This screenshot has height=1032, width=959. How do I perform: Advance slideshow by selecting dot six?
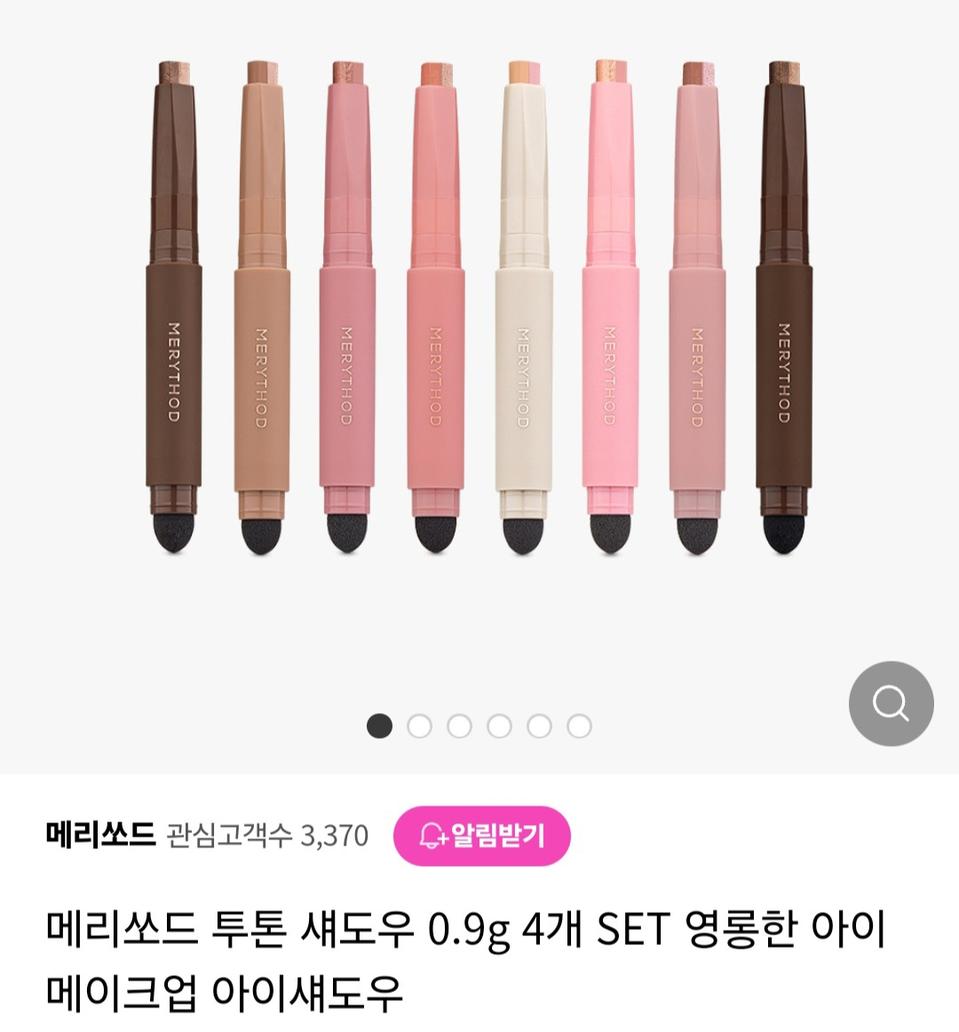(x=578, y=725)
